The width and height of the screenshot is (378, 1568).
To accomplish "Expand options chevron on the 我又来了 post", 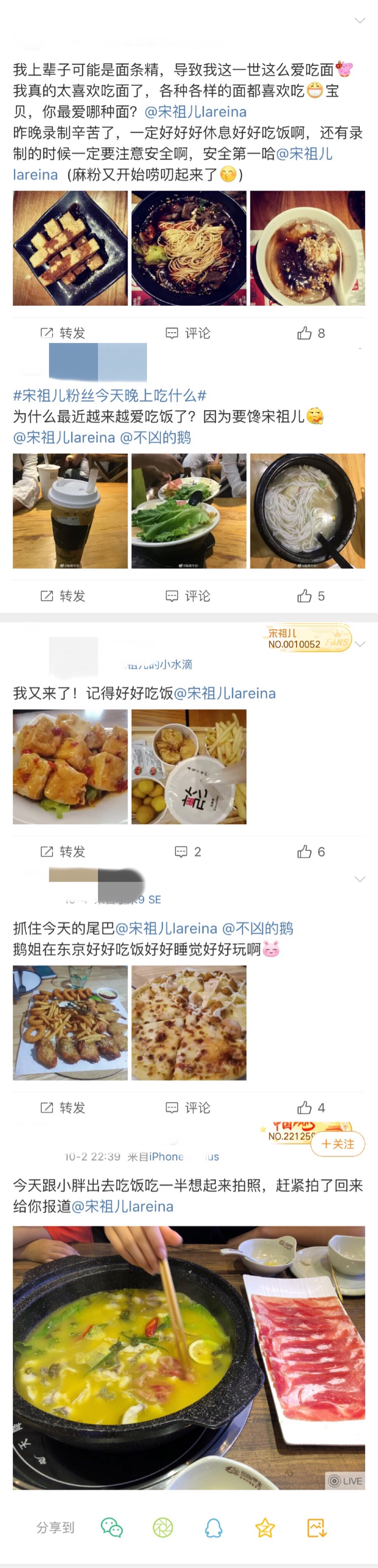I will [360, 644].
